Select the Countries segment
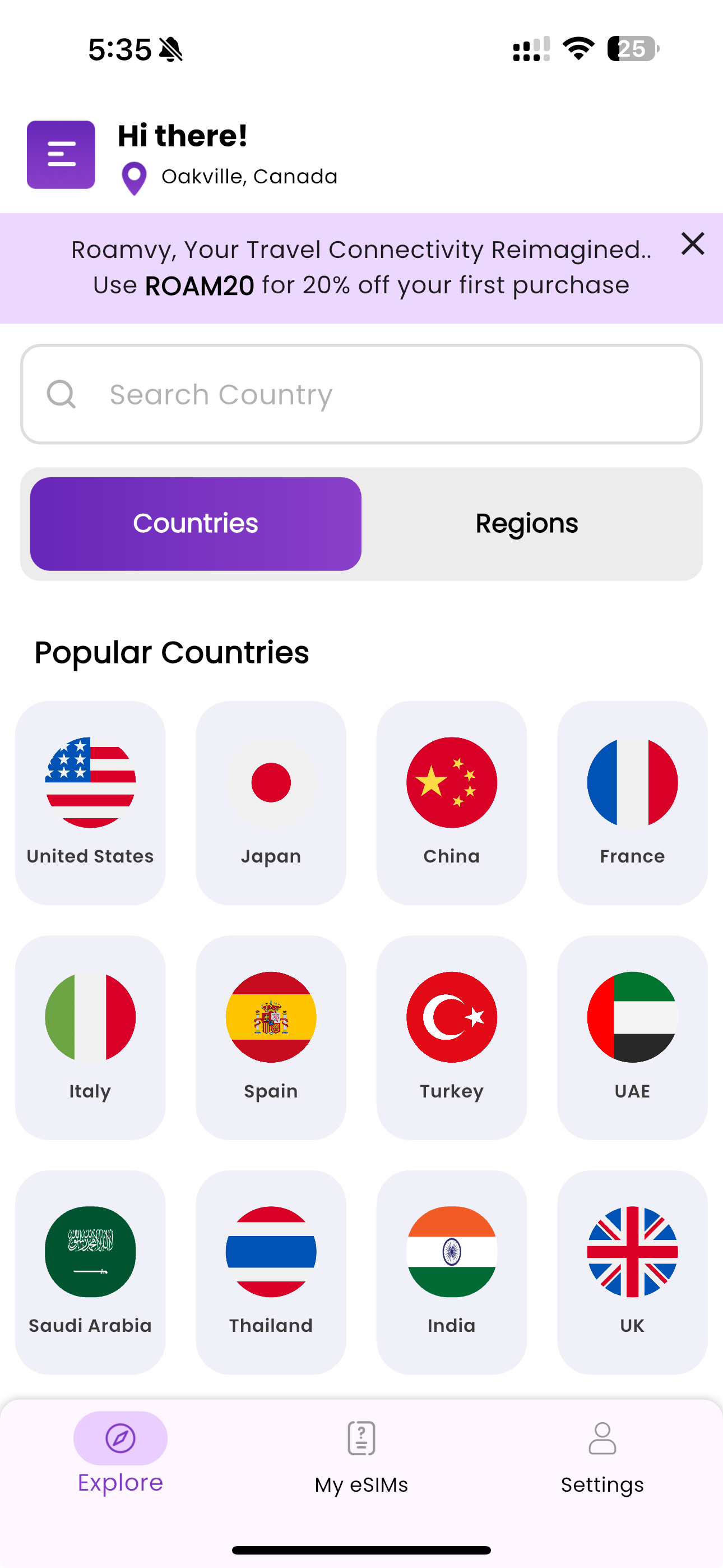 [x=196, y=523]
